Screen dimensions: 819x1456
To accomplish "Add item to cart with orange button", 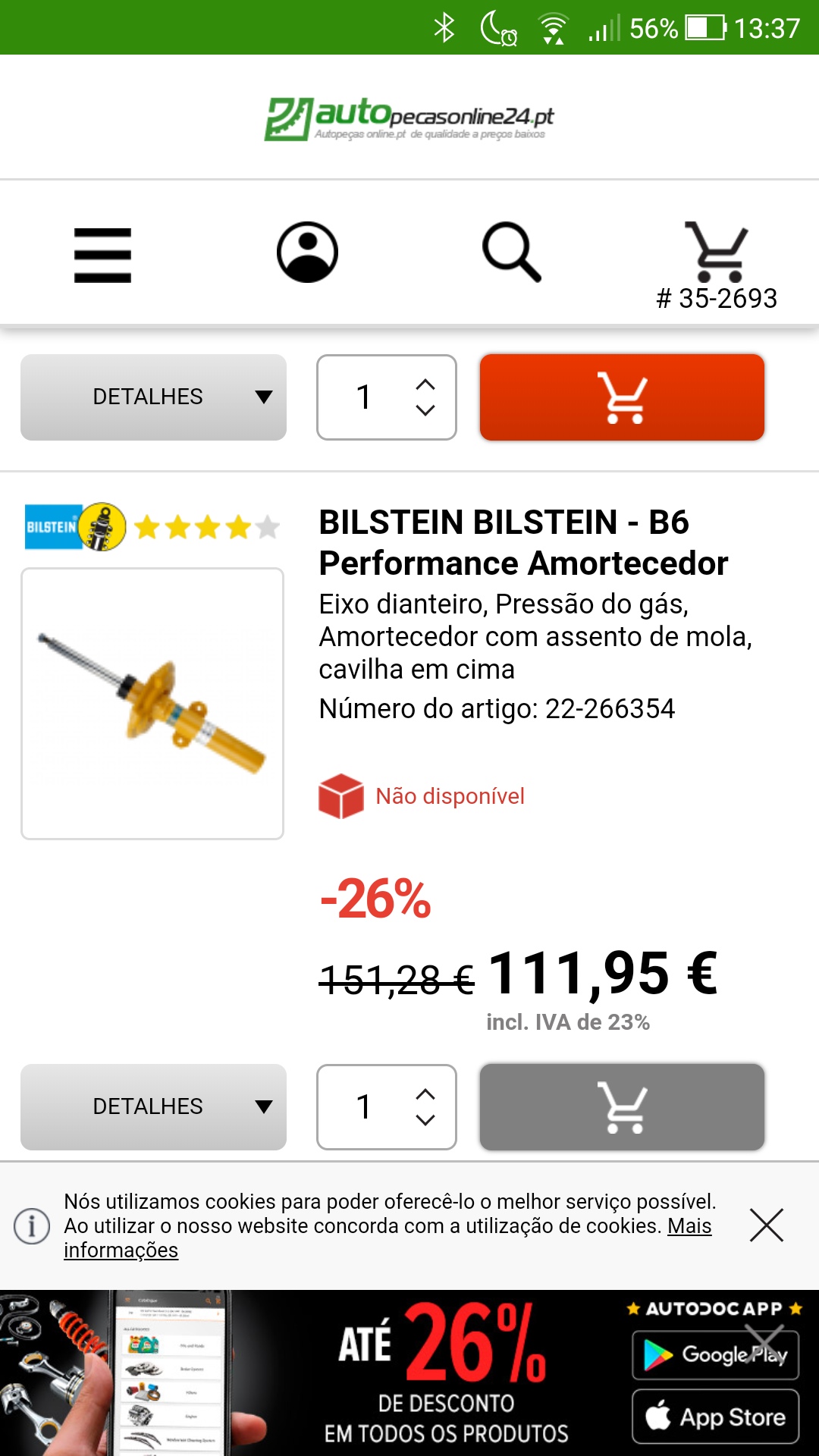I will [x=622, y=397].
